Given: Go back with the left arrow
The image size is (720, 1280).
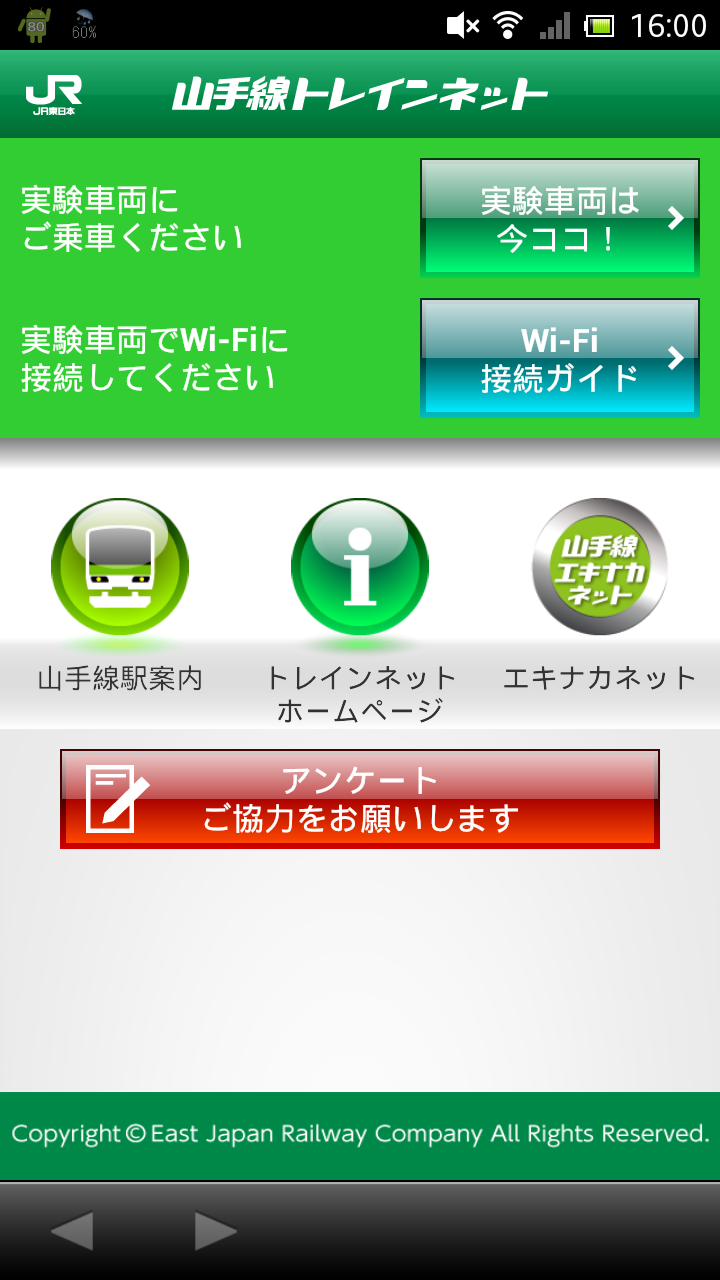Looking at the screenshot, I should coord(72,1231).
